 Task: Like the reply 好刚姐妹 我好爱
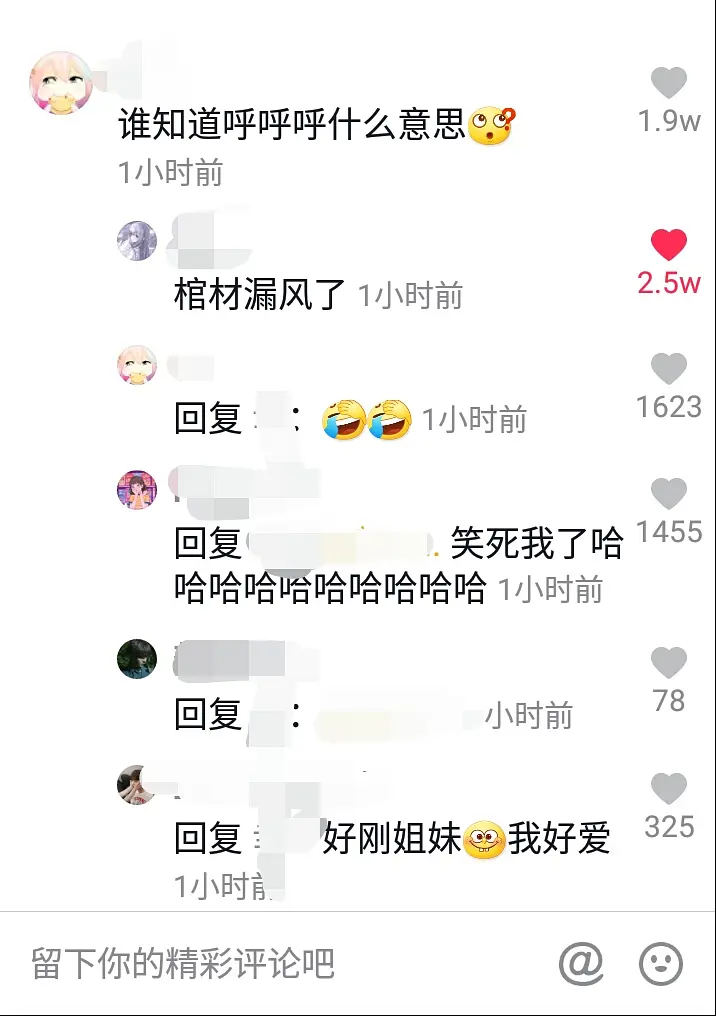(x=669, y=789)
